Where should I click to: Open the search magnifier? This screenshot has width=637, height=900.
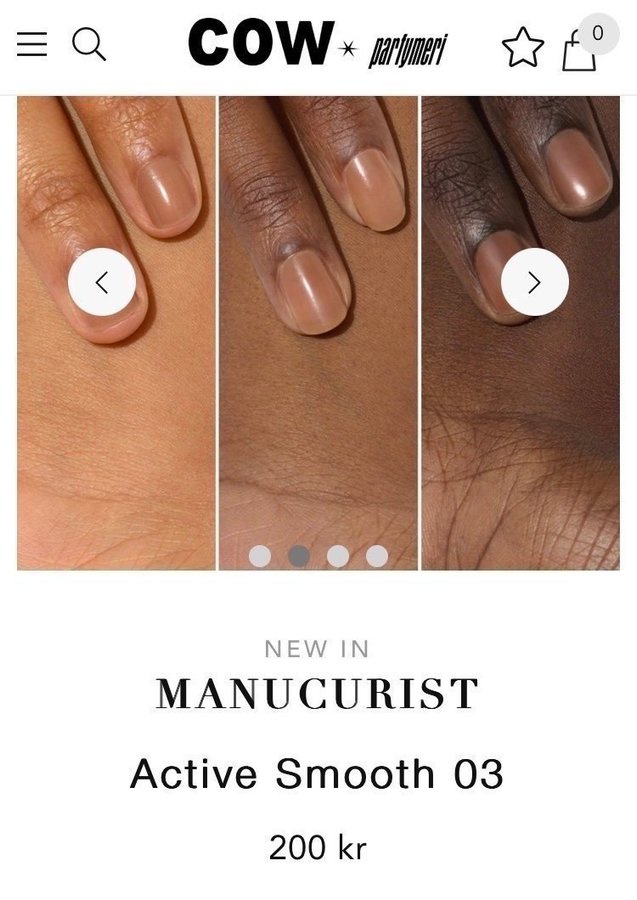89,44
